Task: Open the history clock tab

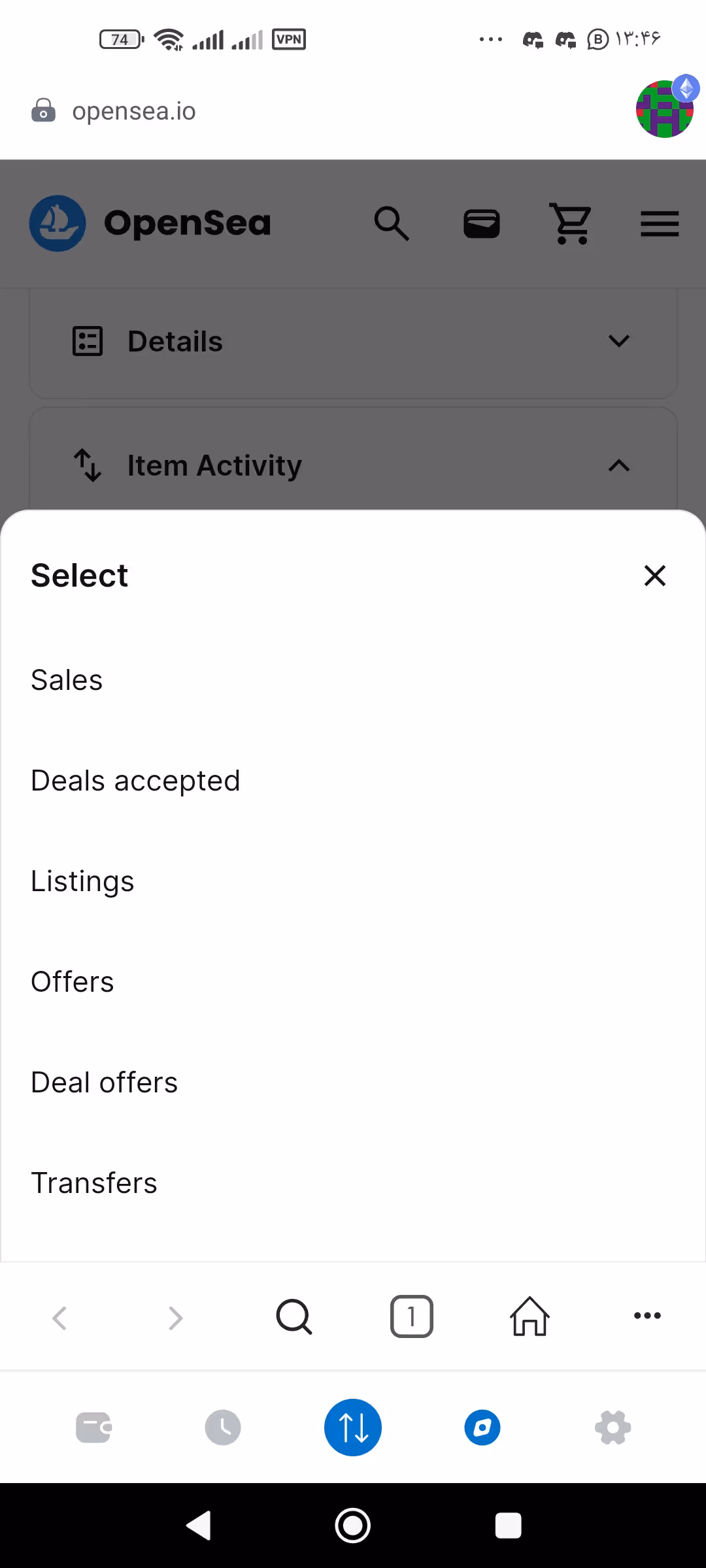Action: coord(223,1428)
